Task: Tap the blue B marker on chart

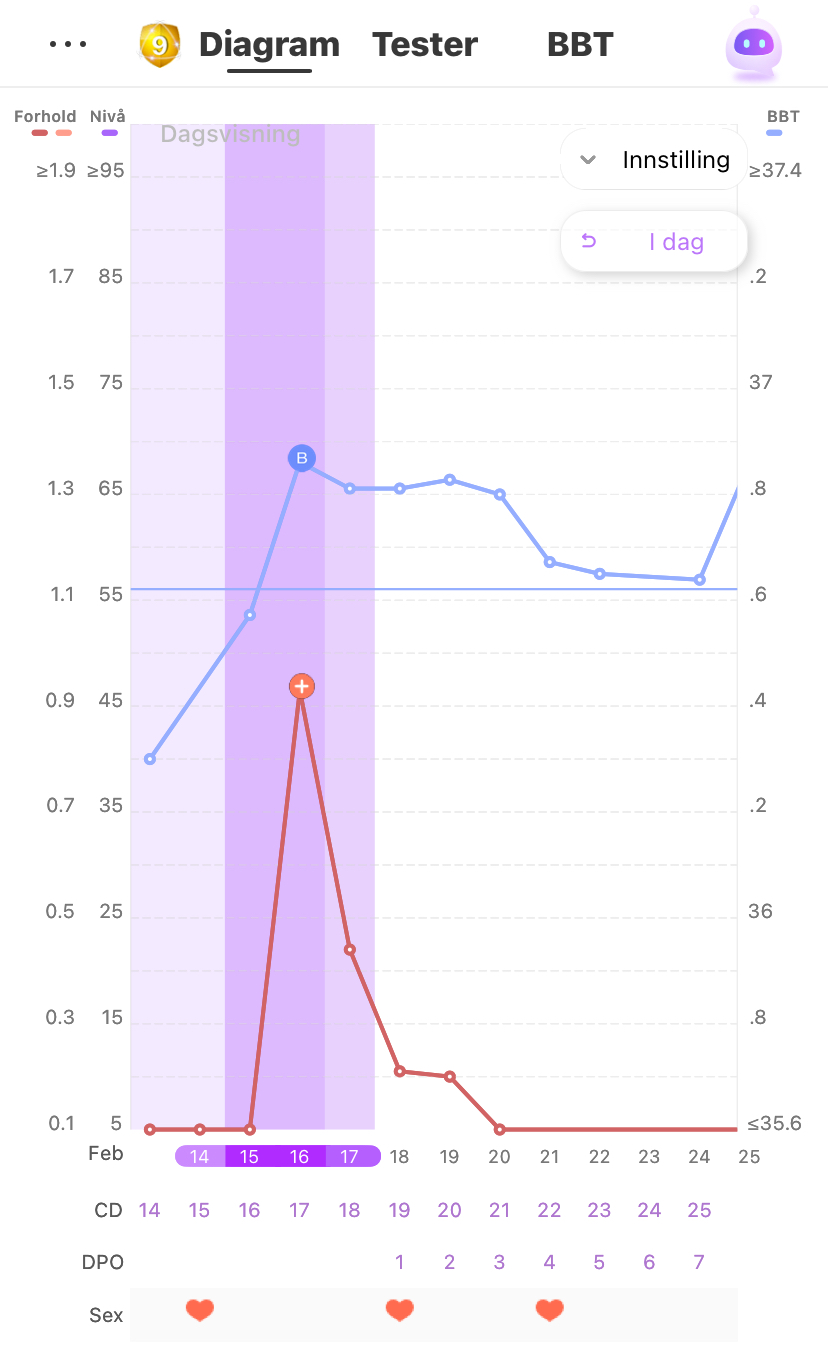Action: [301, 458]
